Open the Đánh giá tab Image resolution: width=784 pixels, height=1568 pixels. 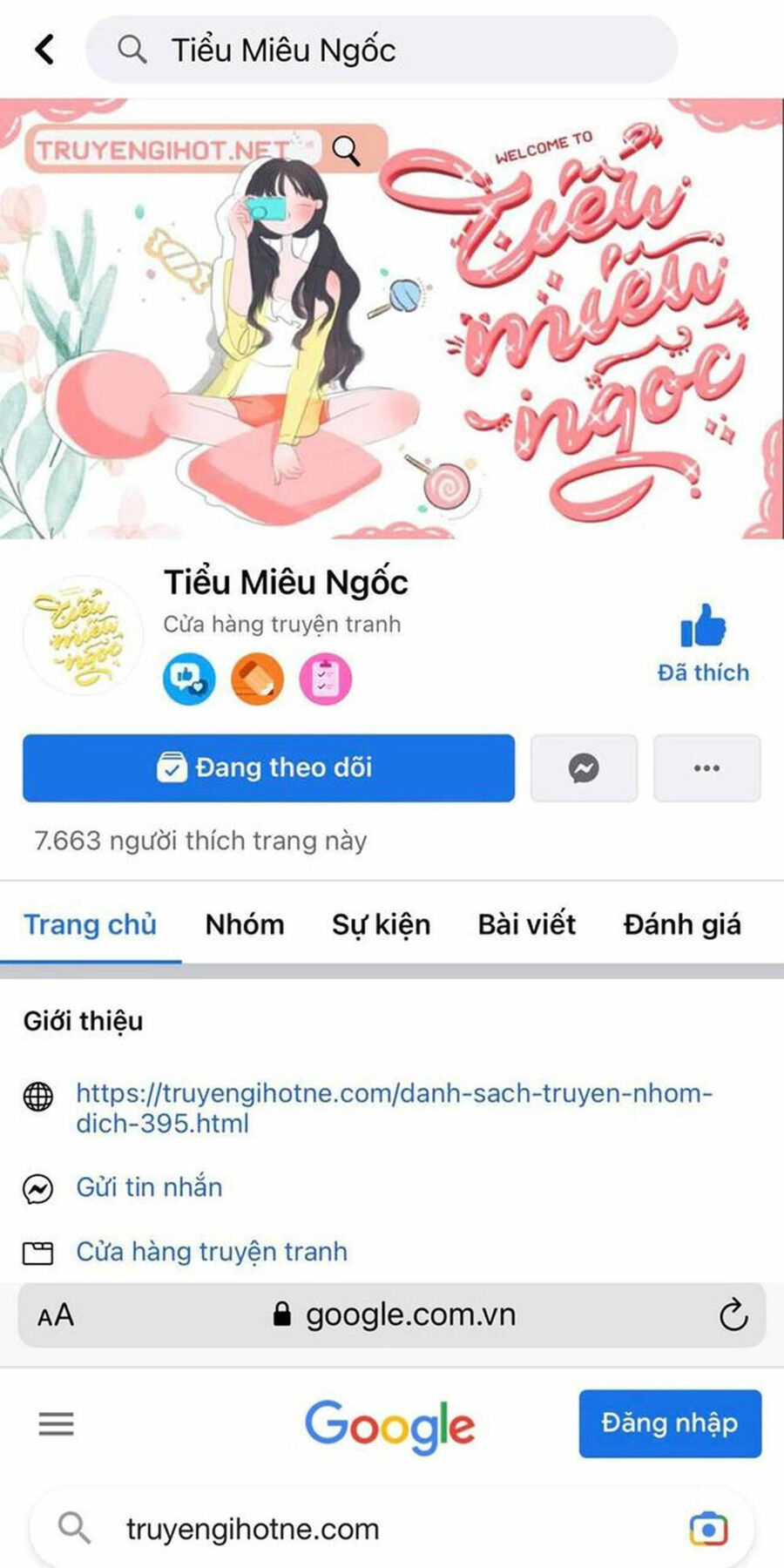pos(683,924)
